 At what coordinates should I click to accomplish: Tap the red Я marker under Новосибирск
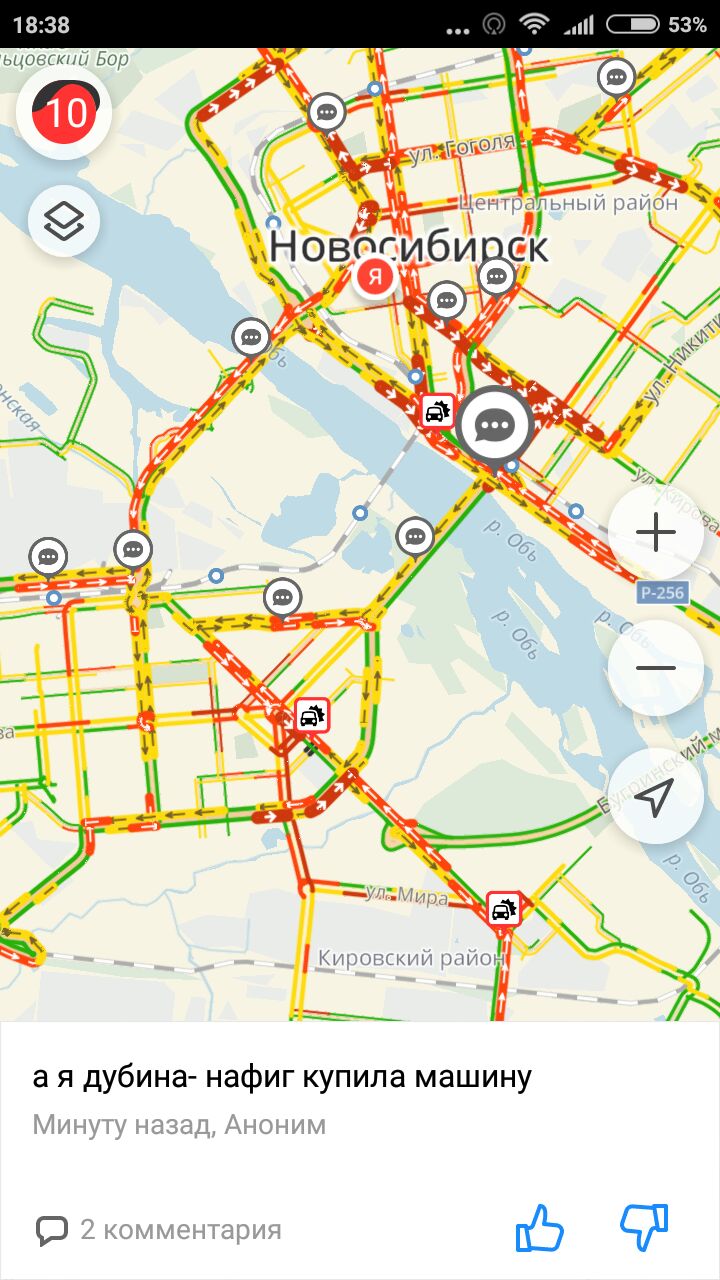[375, 276]
